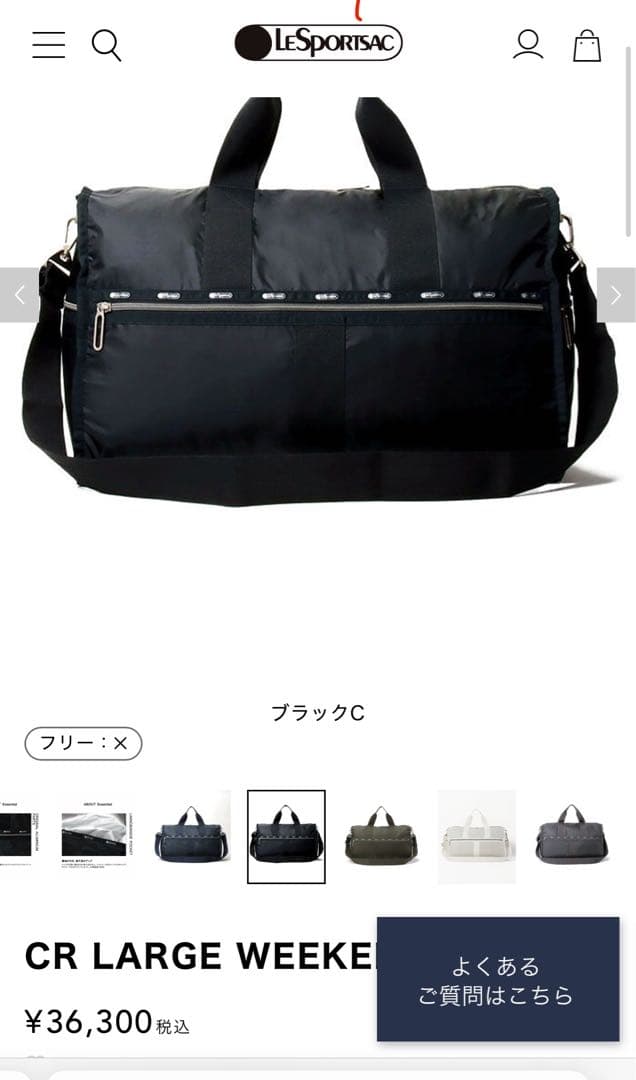Open the hamburger menu
The image size is (636, 1080).
pyautogui.click(x=48, y=45)
